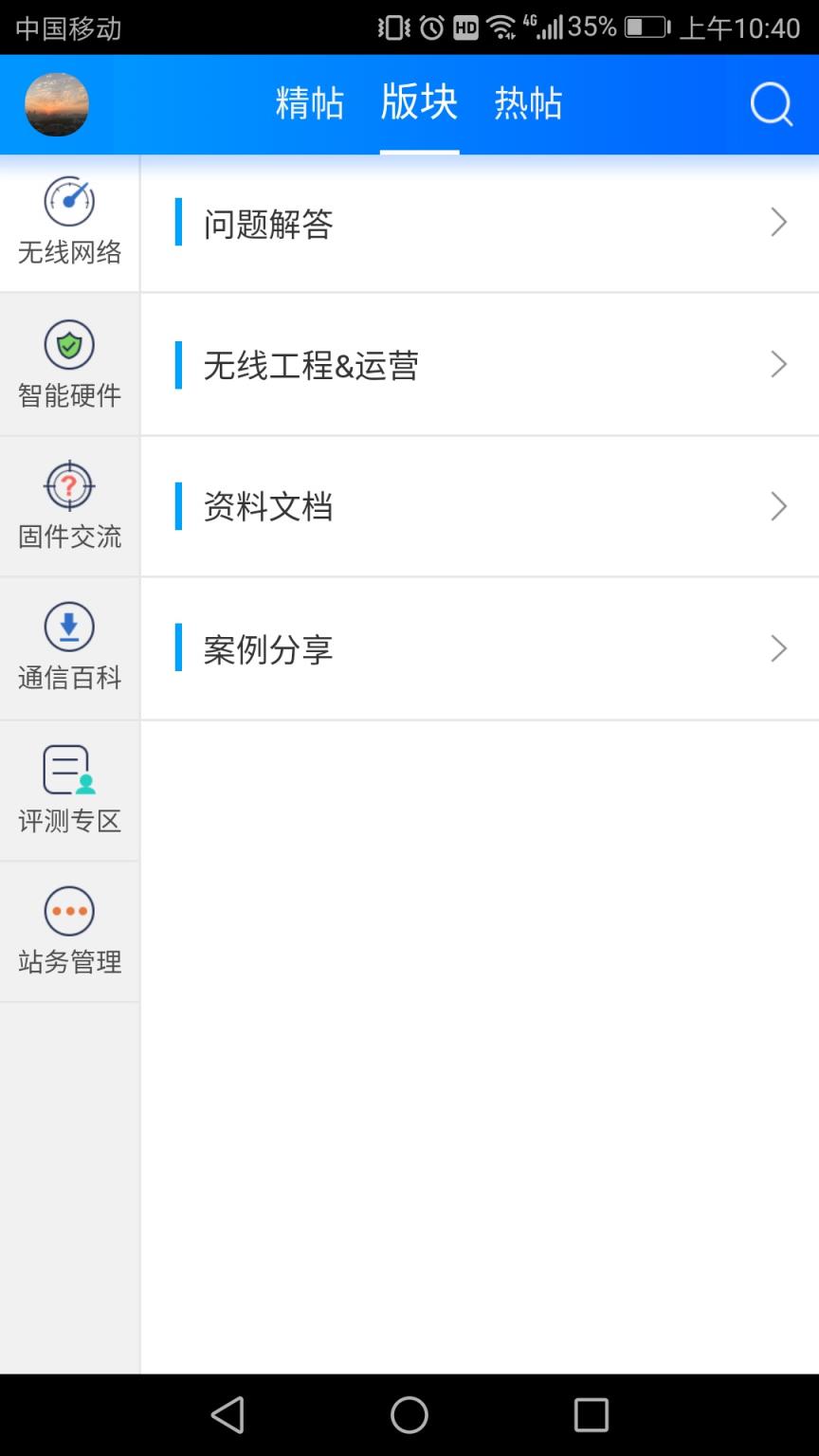This screenshot has height=1456, width=819.
Task: Select the 固件交流 target icon in sidebar
Action: pyautogui.click(x=69, y=485)
